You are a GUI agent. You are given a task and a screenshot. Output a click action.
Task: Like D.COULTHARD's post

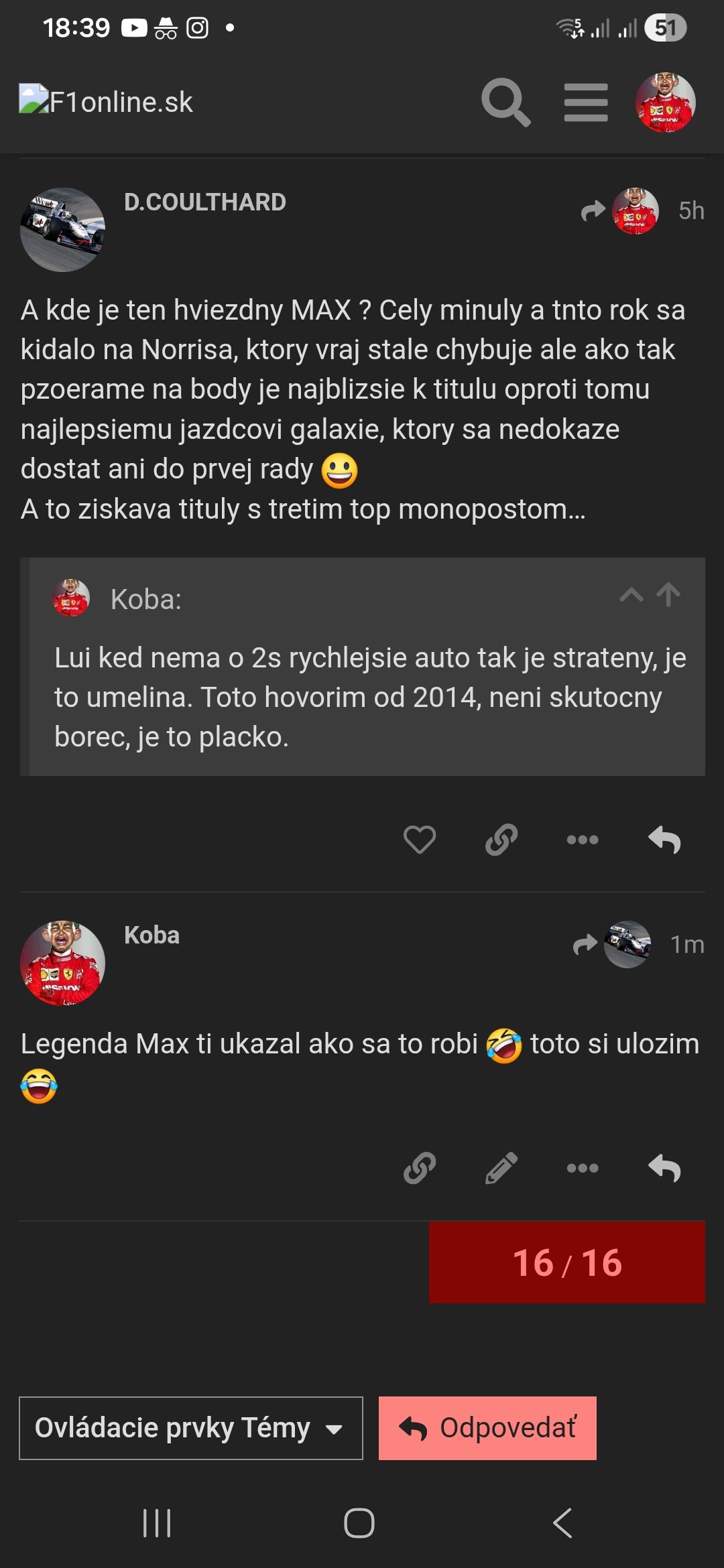click(x=420, y=840)
